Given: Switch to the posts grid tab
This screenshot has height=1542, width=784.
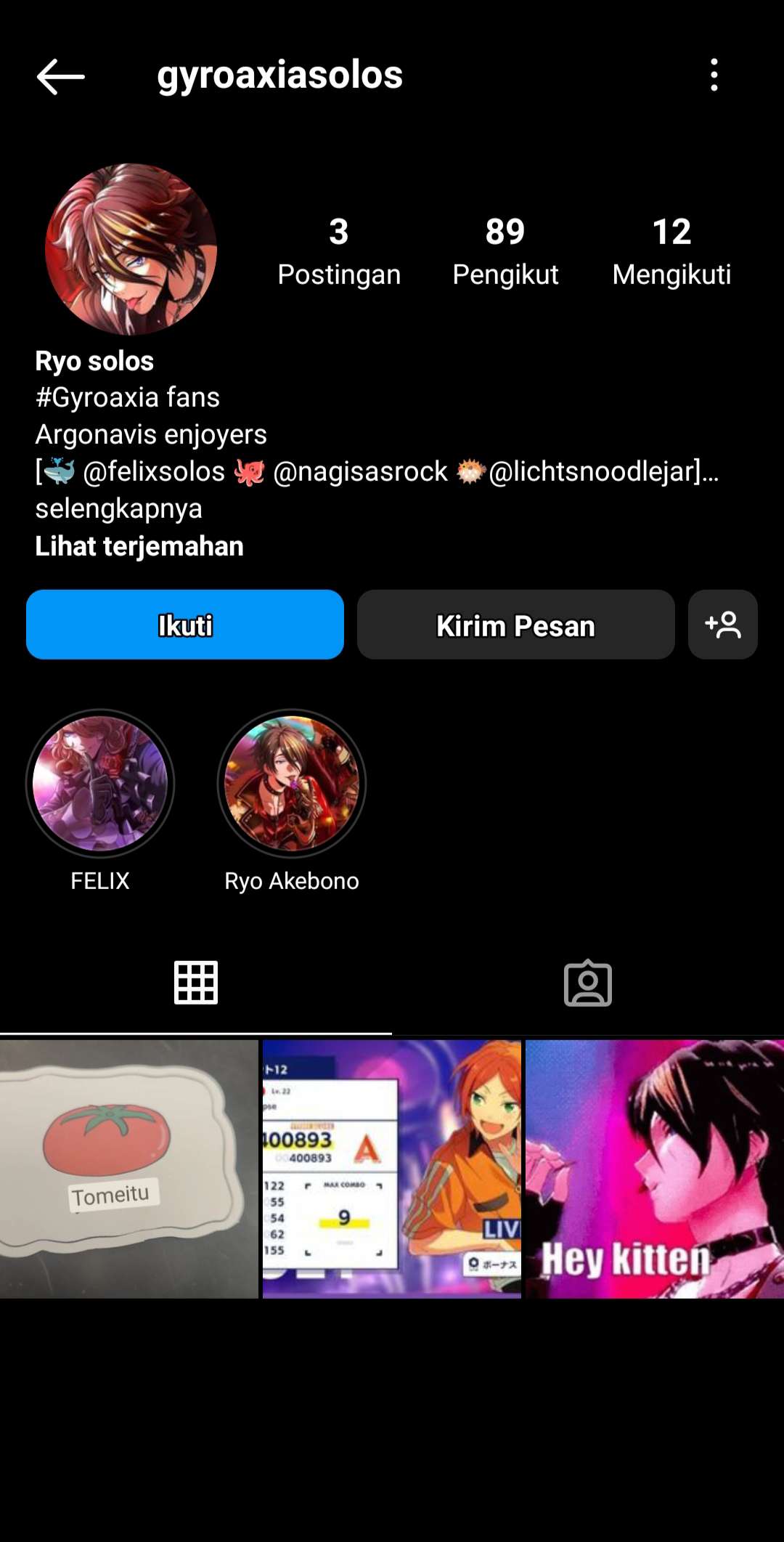Looking at the screenshot, I should tap(196, 983).
